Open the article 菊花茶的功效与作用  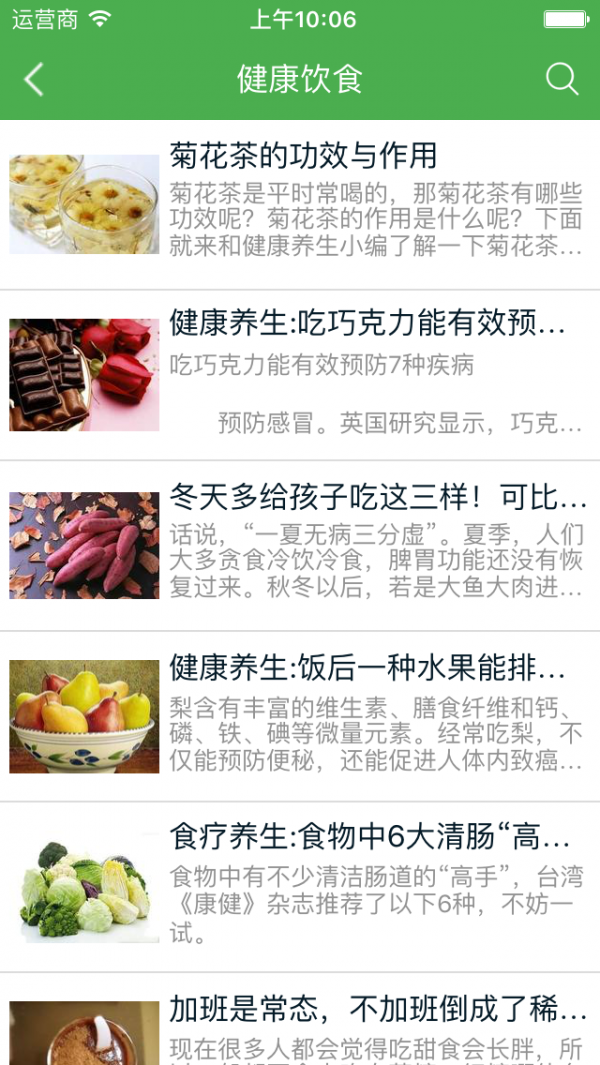pos(303,156)
